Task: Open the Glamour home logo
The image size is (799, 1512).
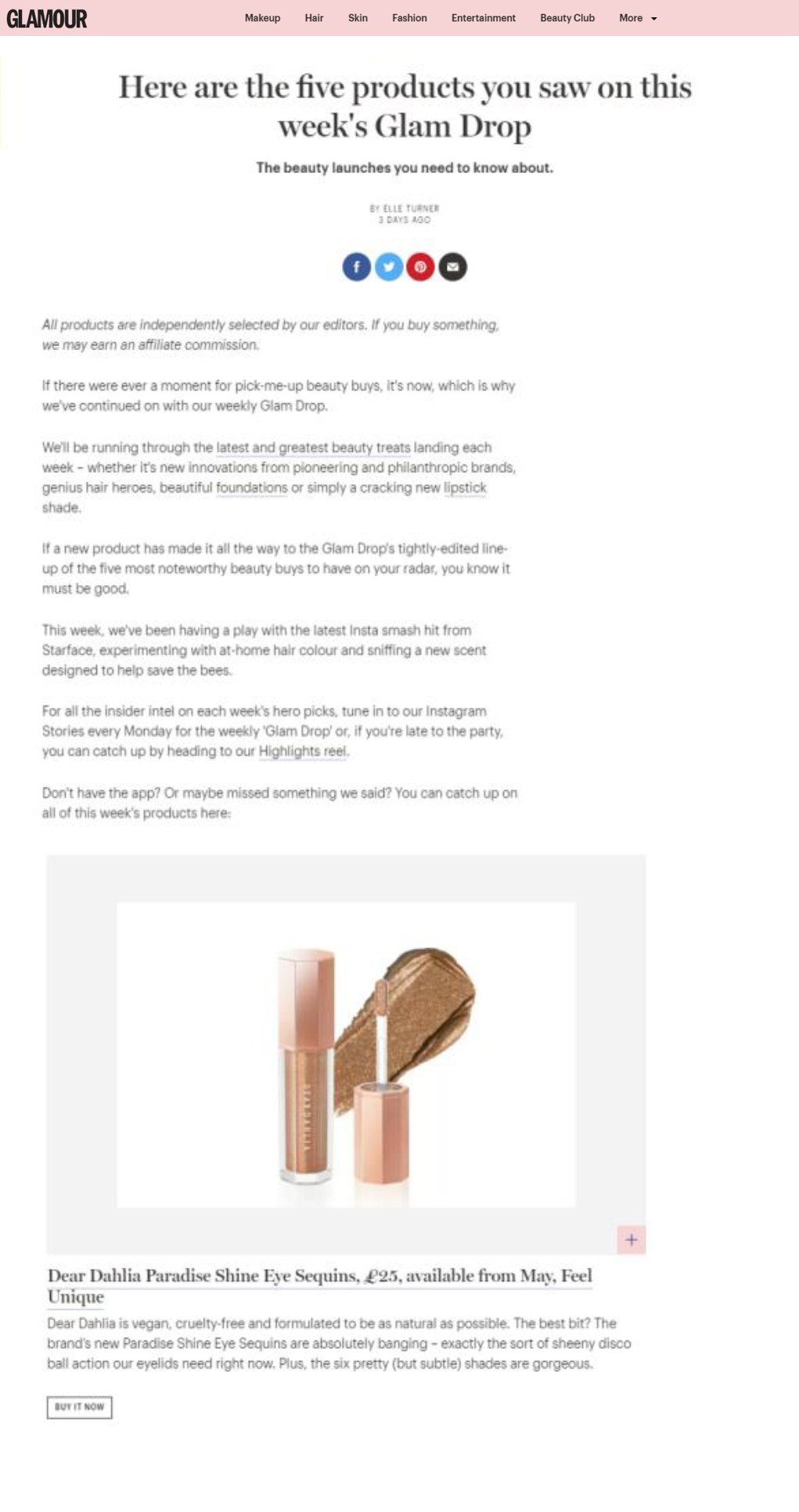Action: (47, 19)
